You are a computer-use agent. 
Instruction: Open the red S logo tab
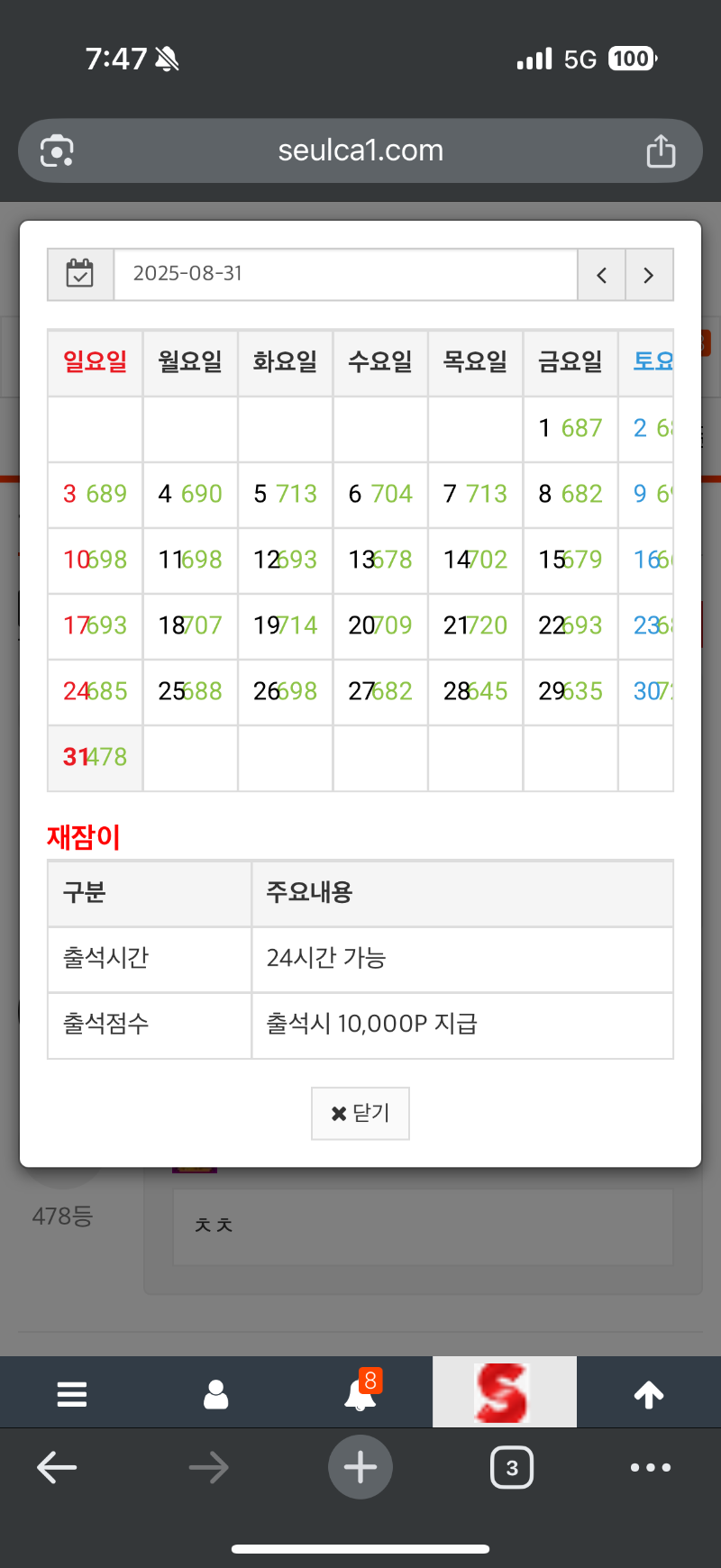click(504, 1392)
